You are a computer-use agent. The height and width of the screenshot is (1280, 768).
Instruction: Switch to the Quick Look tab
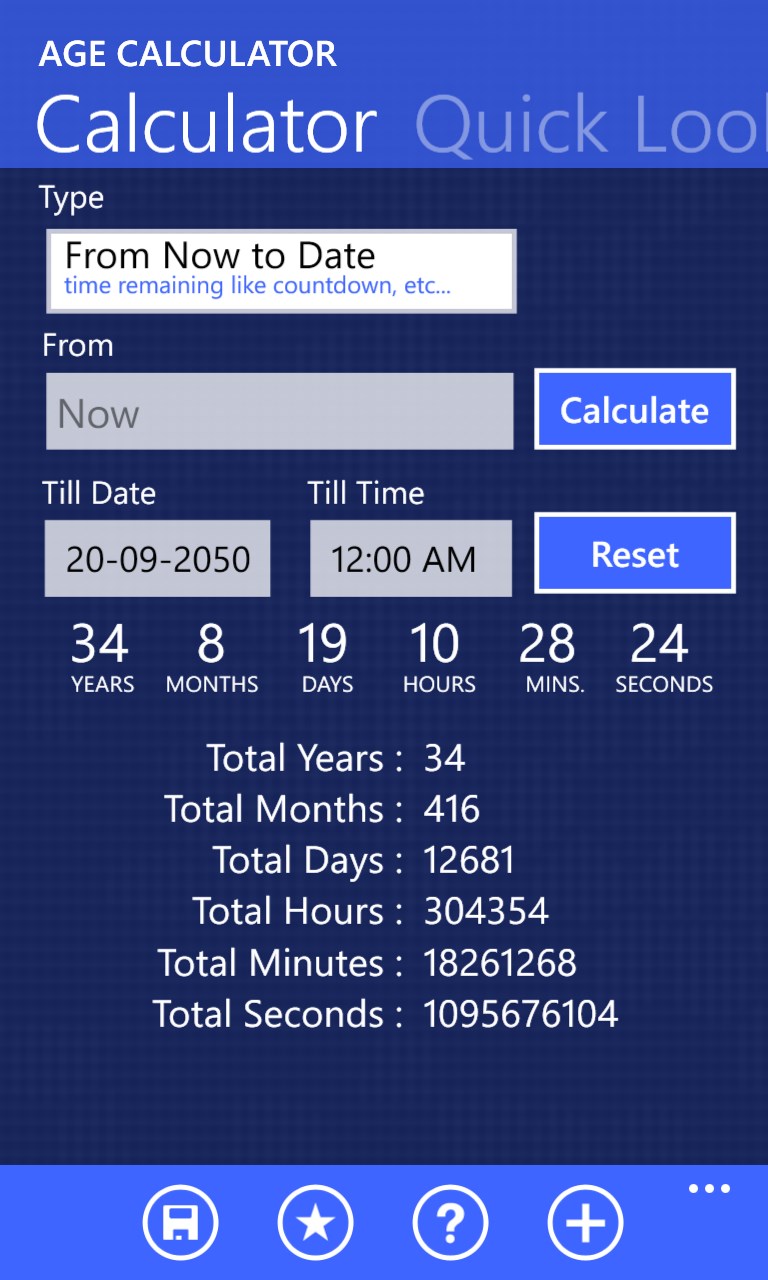[590, 126]
